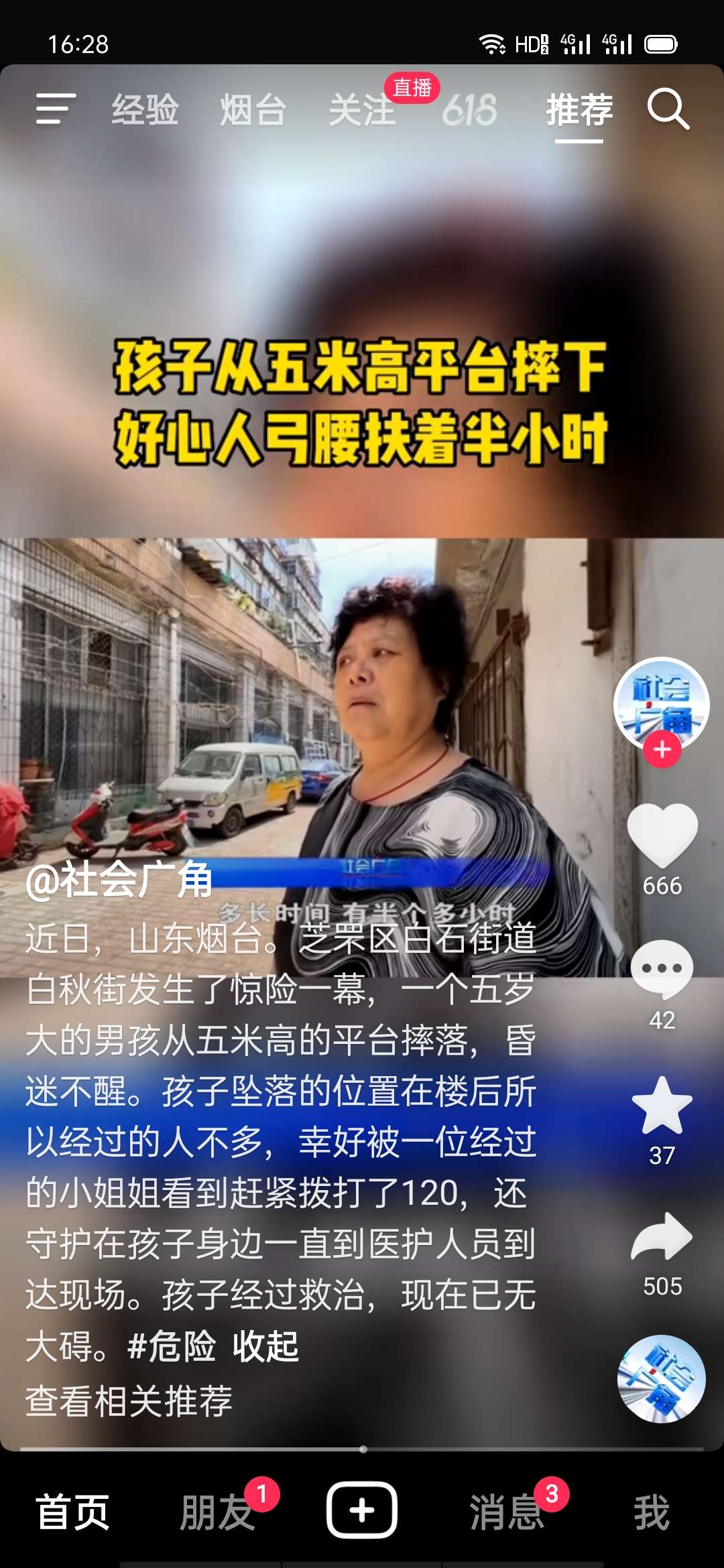Open the spinning music disc
The image size is (724, 1568).
pos(661,1378)
